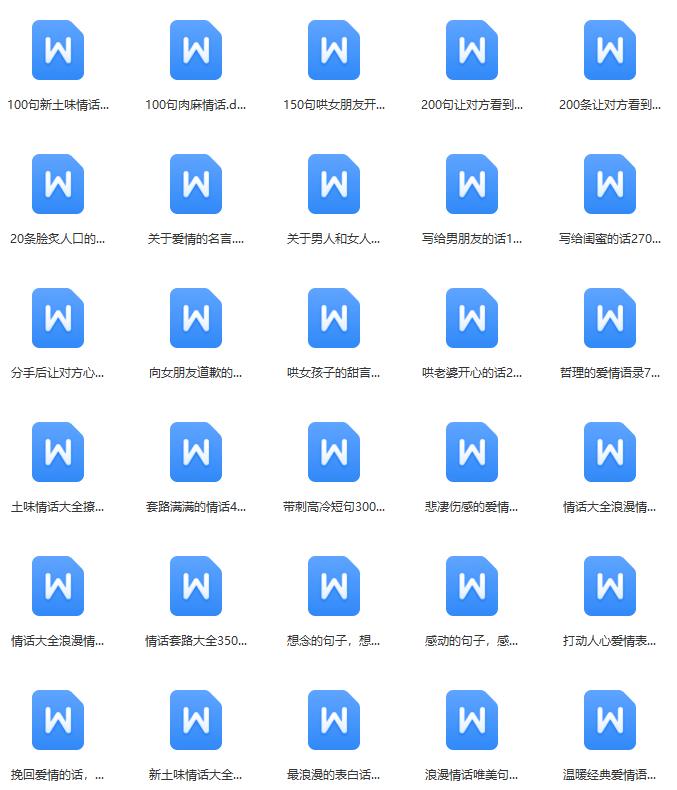The image size is (677, 790).
Task: Open 情话套路大全350 file
Action: (196, 586)
